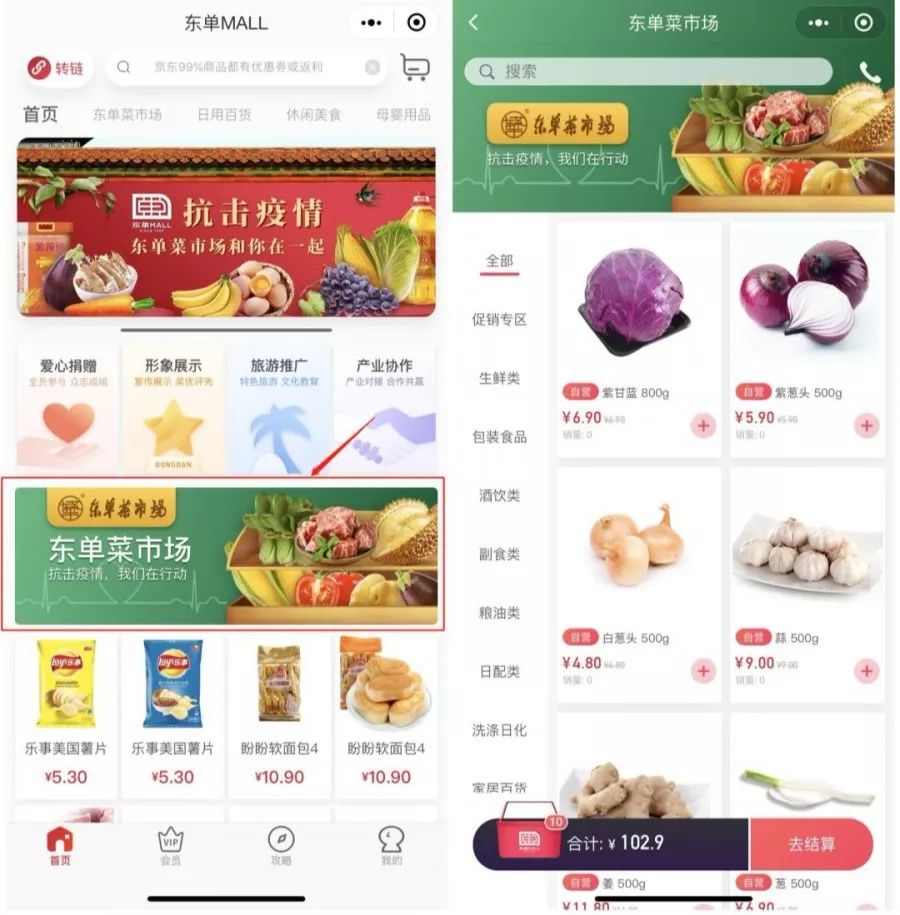900x915 pixels.
Task: Tap the 搜索 search field
Action: (x=648, y=72)
